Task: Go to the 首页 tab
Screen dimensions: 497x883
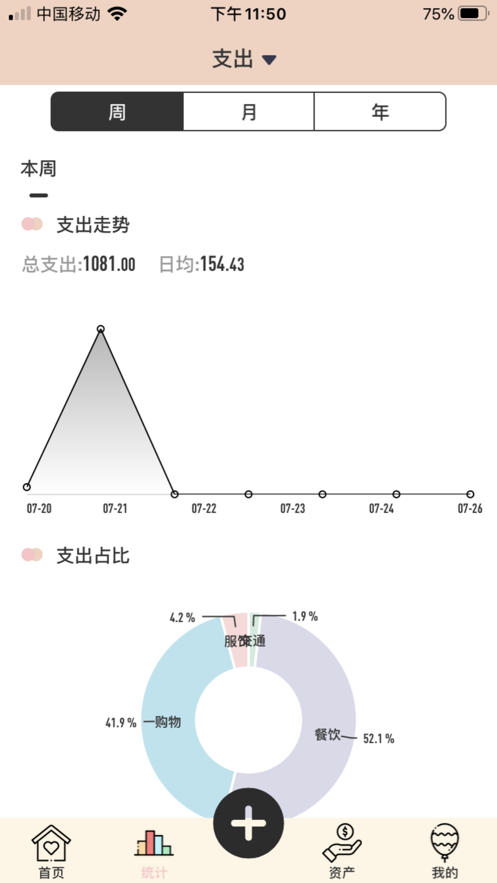Action: pos(51,851)
